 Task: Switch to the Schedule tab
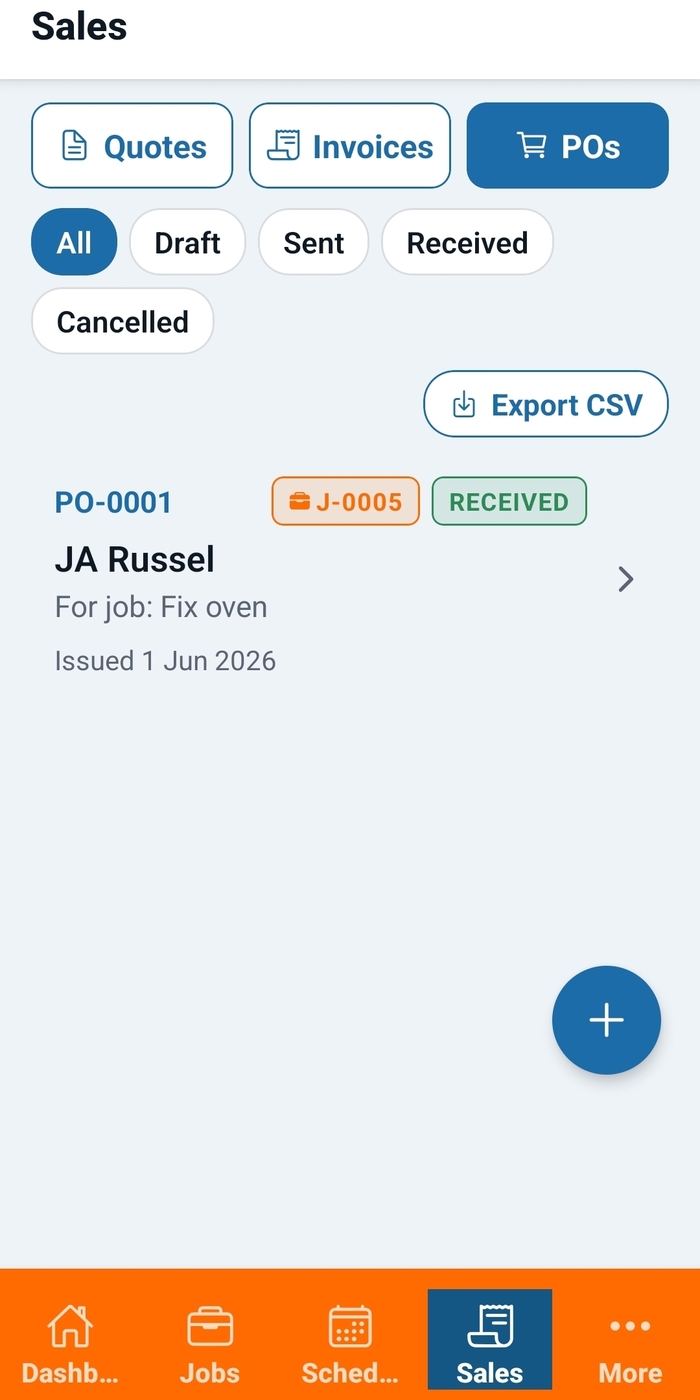click(350, 1340)
